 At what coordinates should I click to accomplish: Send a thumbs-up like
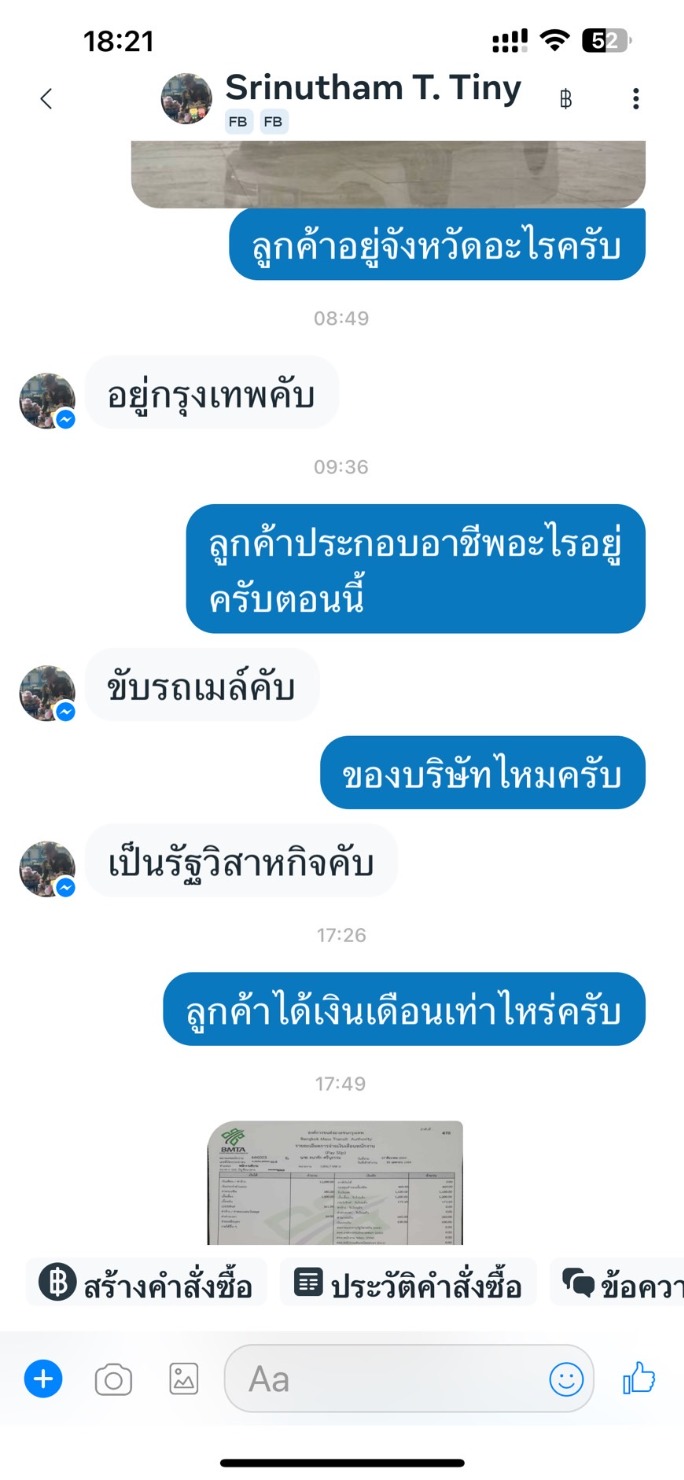click(x=639, y=1379)
